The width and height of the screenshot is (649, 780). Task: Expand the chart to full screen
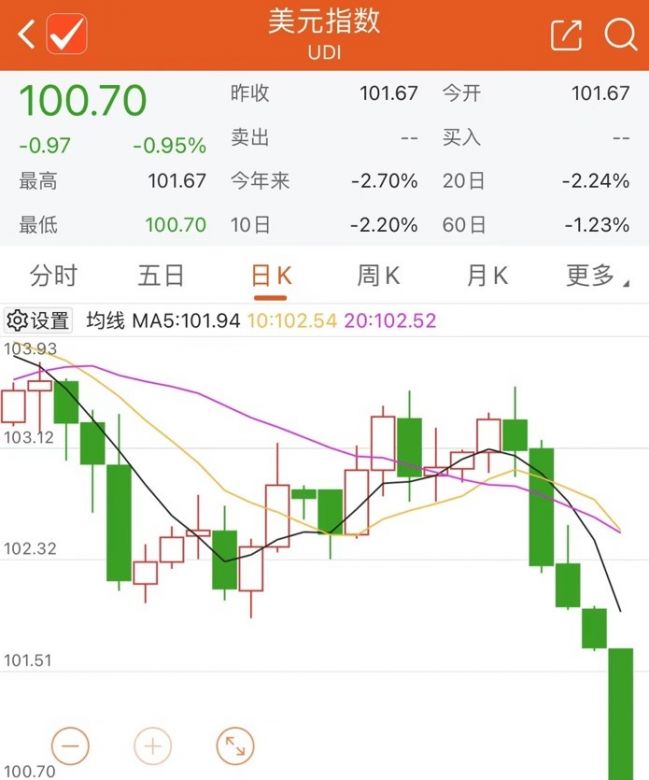coord(235,745)
